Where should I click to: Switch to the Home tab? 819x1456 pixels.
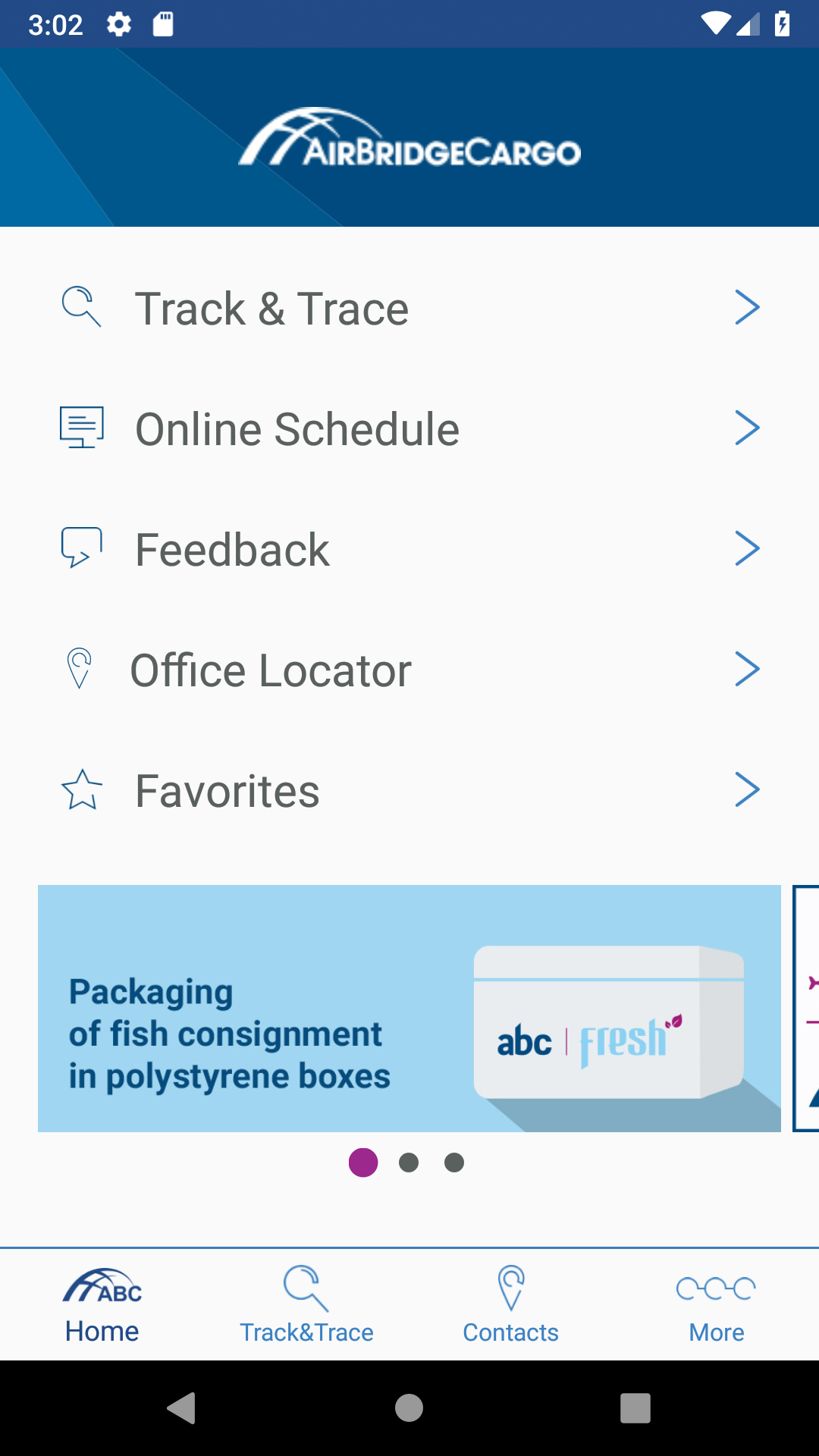coord(102,1305)
